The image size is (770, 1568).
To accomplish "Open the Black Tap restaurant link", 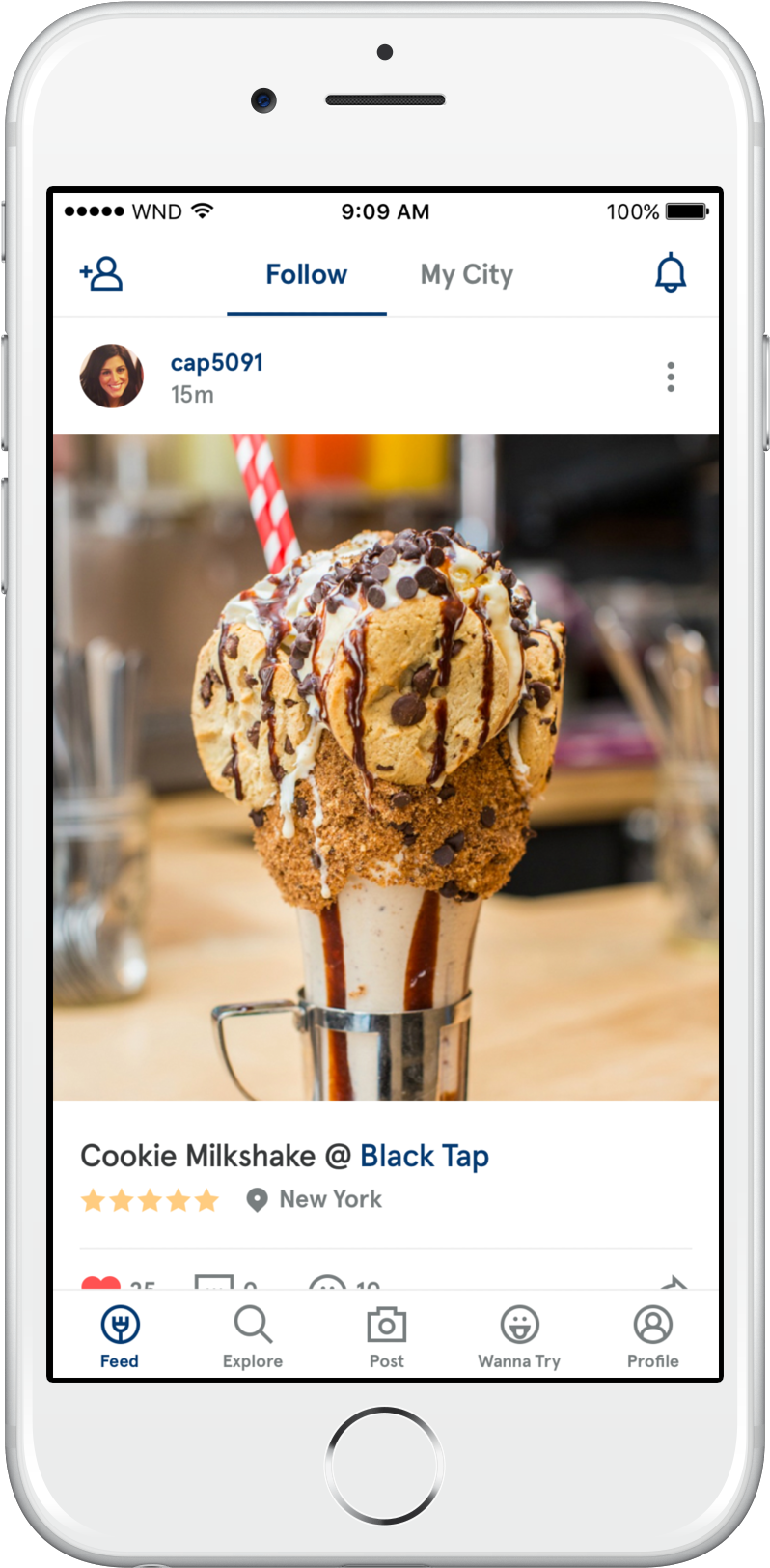I will (424, 1156).
